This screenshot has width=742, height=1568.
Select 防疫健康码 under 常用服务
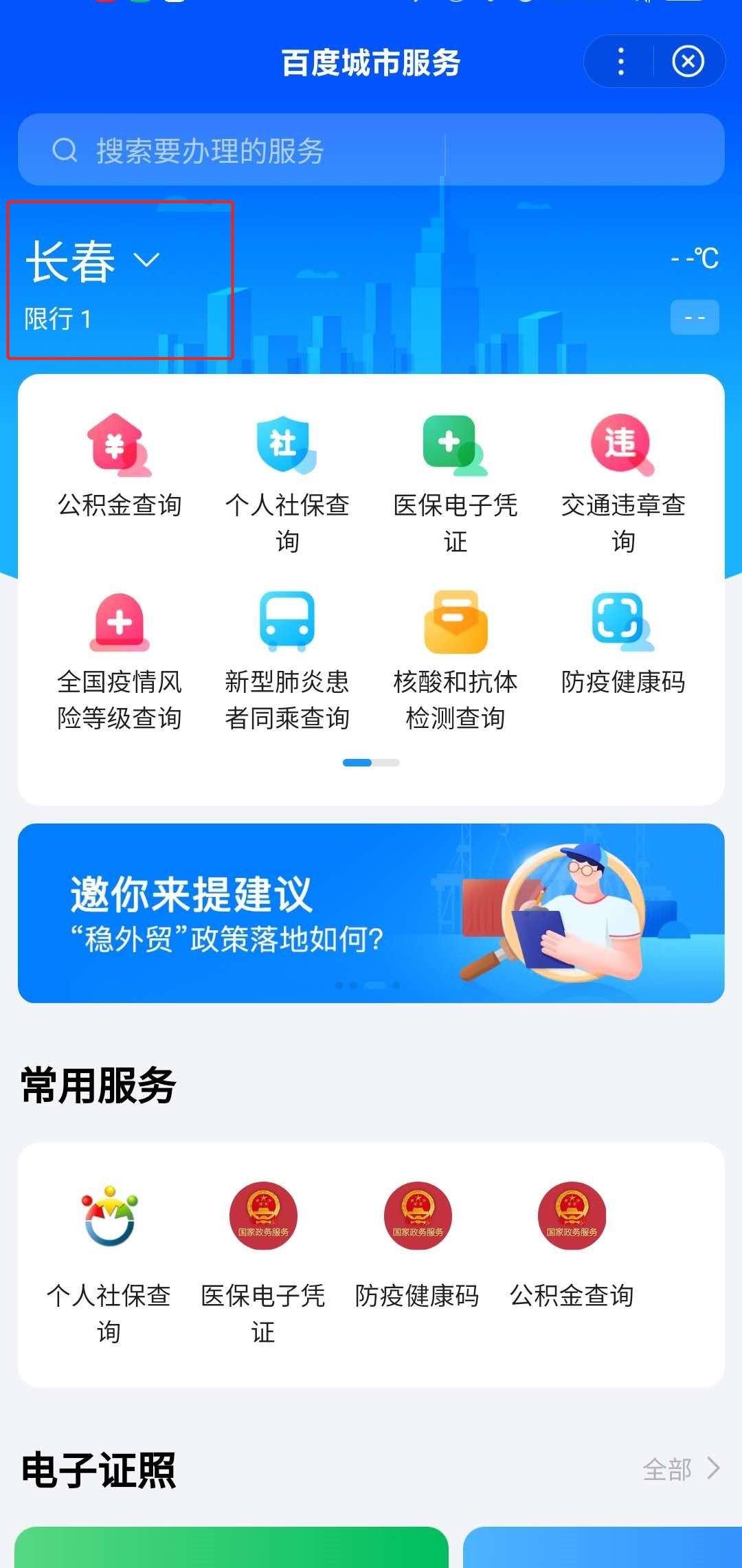click(x=417, y=1244)
